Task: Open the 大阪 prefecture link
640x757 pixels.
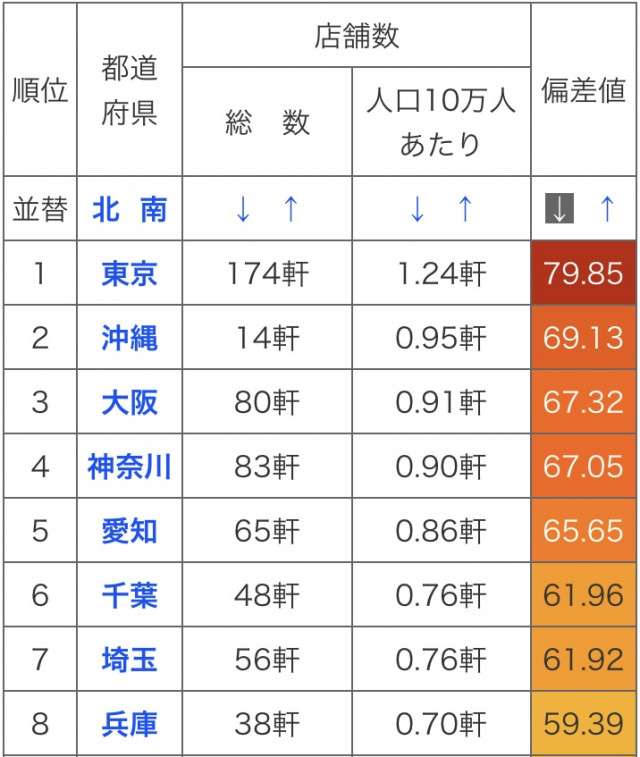Action: point(130,402)
